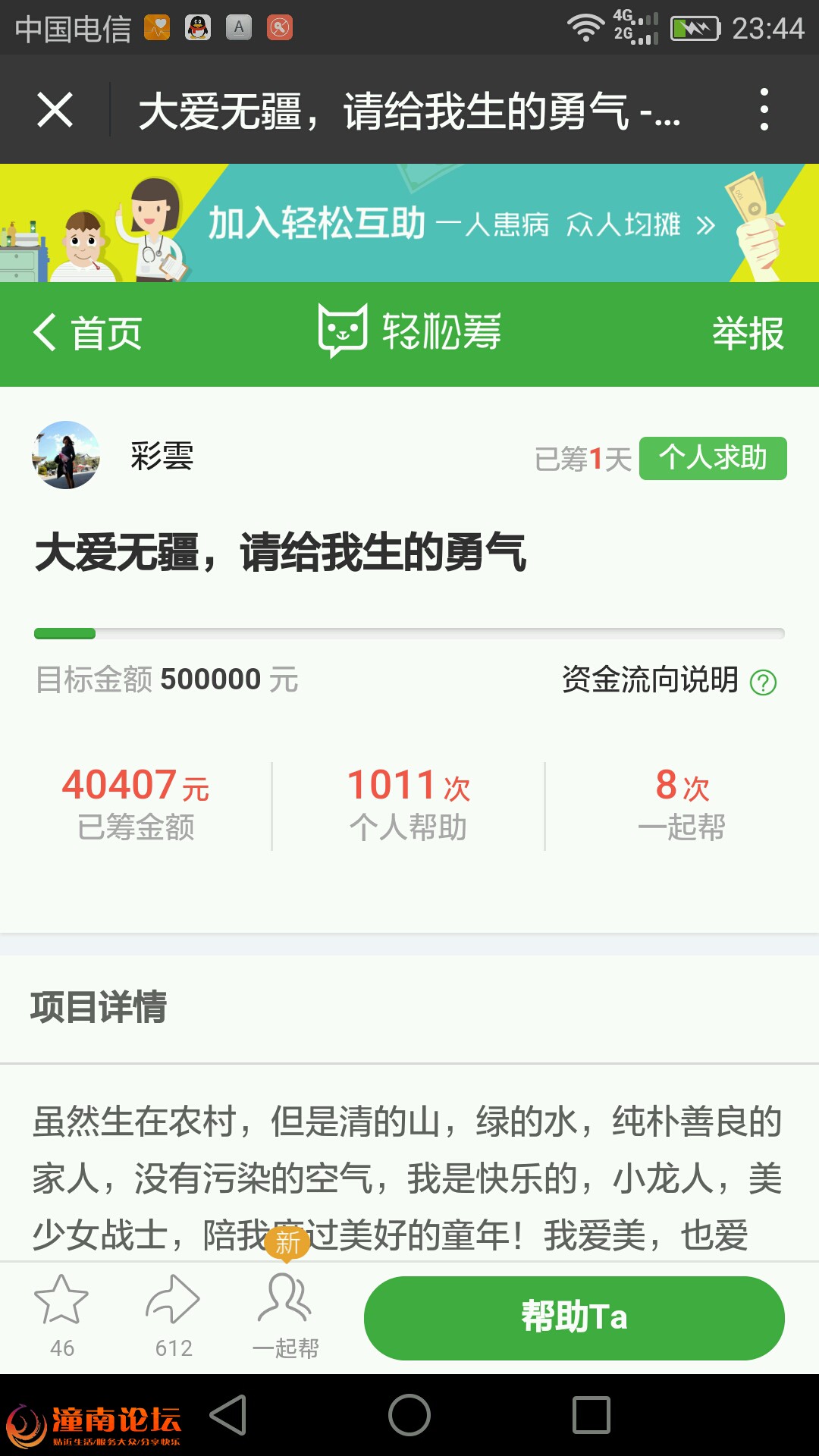The height and width of the screenshot is (1456, 819).
Task: Go to the system home screen
Action: pyautogui.click(x=409, y=1415)
